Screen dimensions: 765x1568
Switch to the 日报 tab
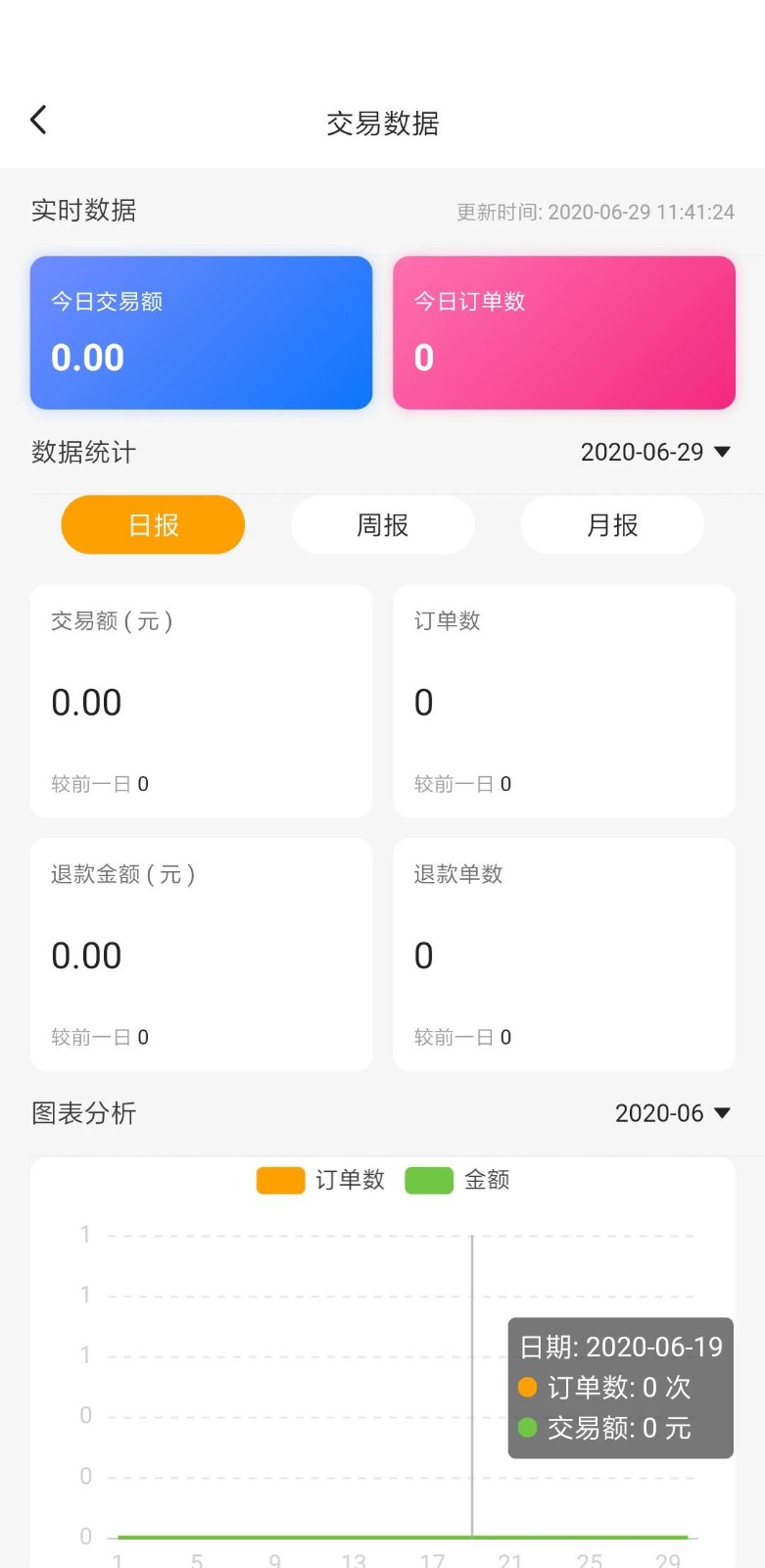[153, 525]
